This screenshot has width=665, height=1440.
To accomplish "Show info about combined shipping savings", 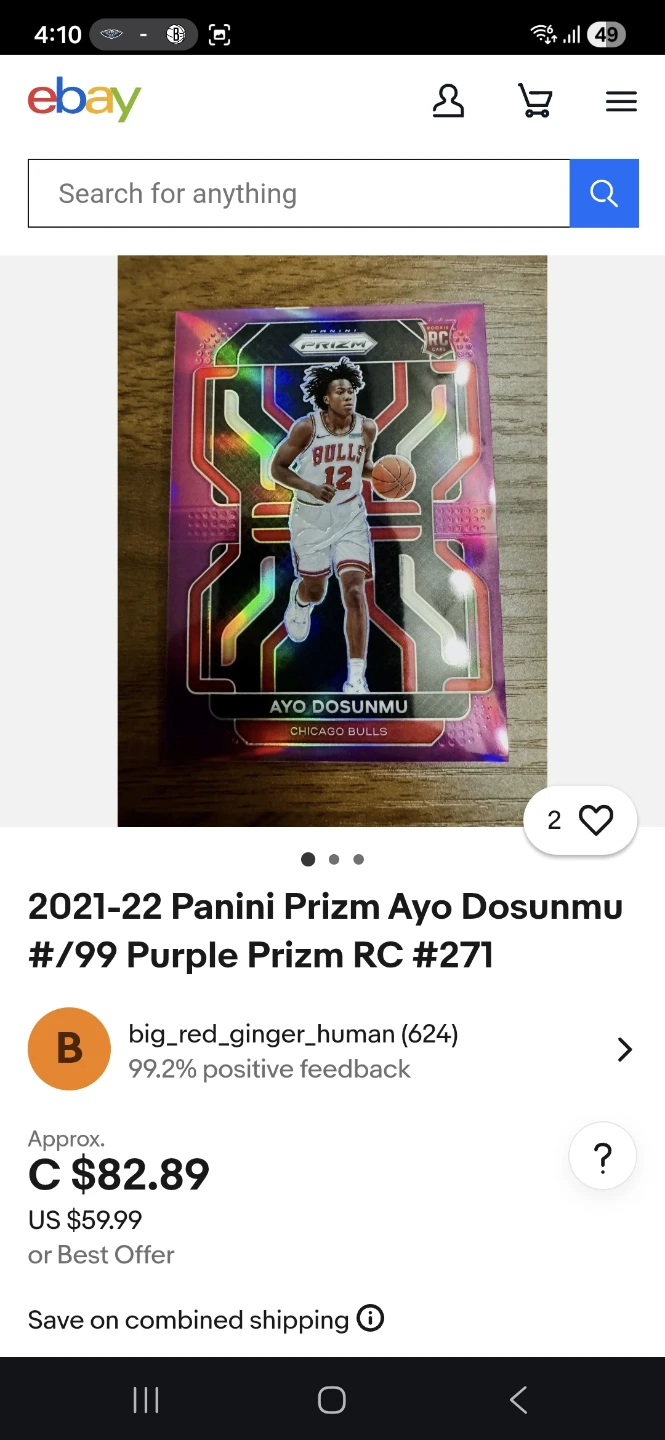I will tap(370, 1319).
